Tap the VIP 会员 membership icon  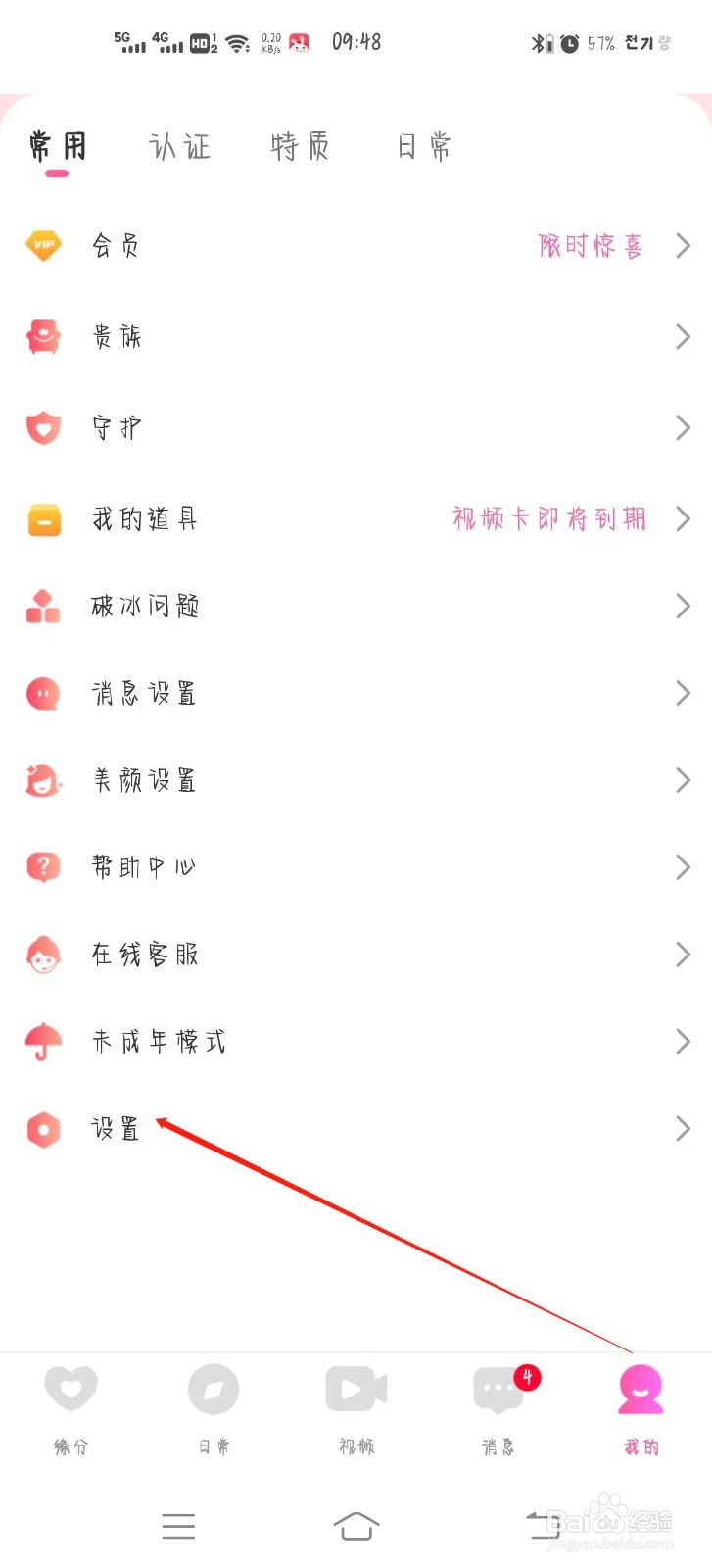pyautogui.click(x=43, y=245)
